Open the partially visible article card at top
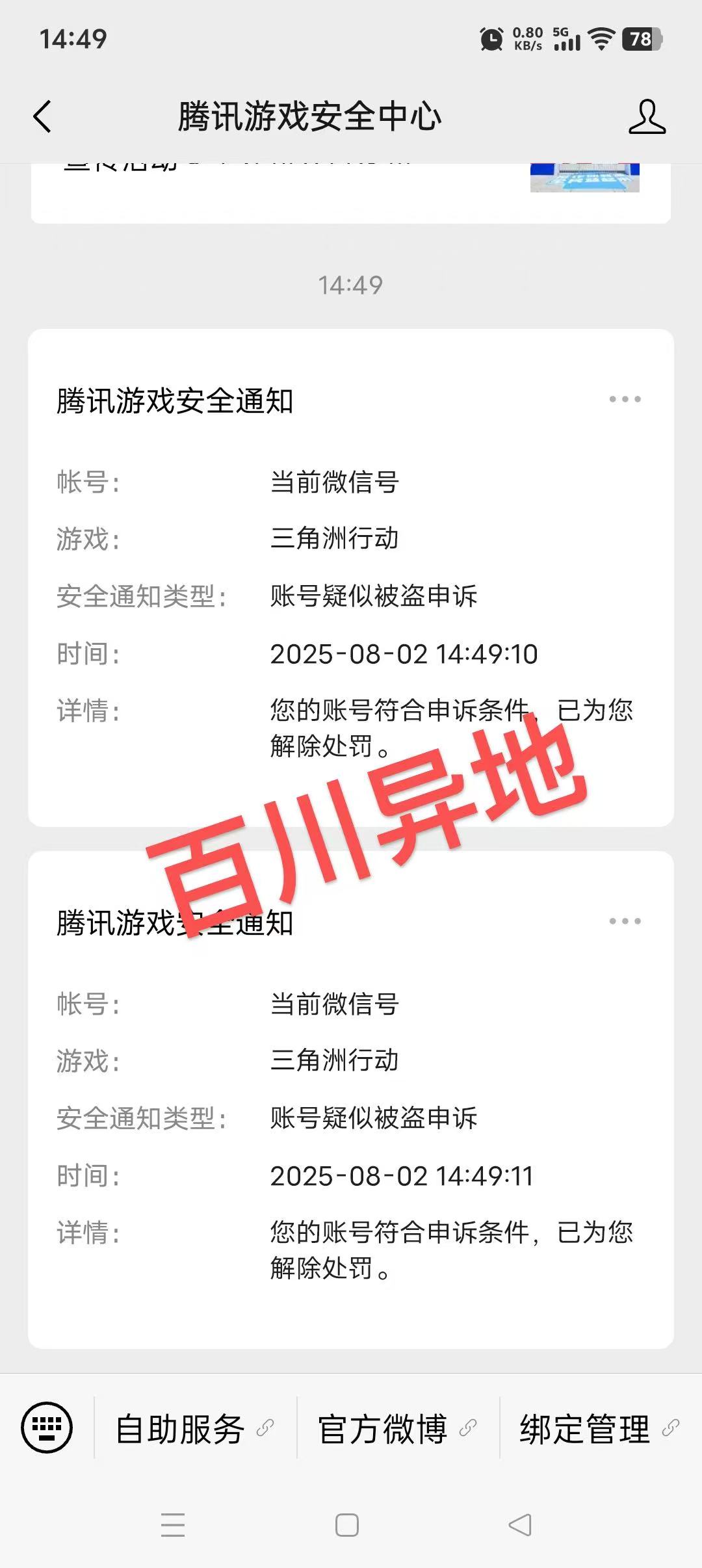This screenshot has height=1568, width=702. pyautogui.click(x=351, y=192)
